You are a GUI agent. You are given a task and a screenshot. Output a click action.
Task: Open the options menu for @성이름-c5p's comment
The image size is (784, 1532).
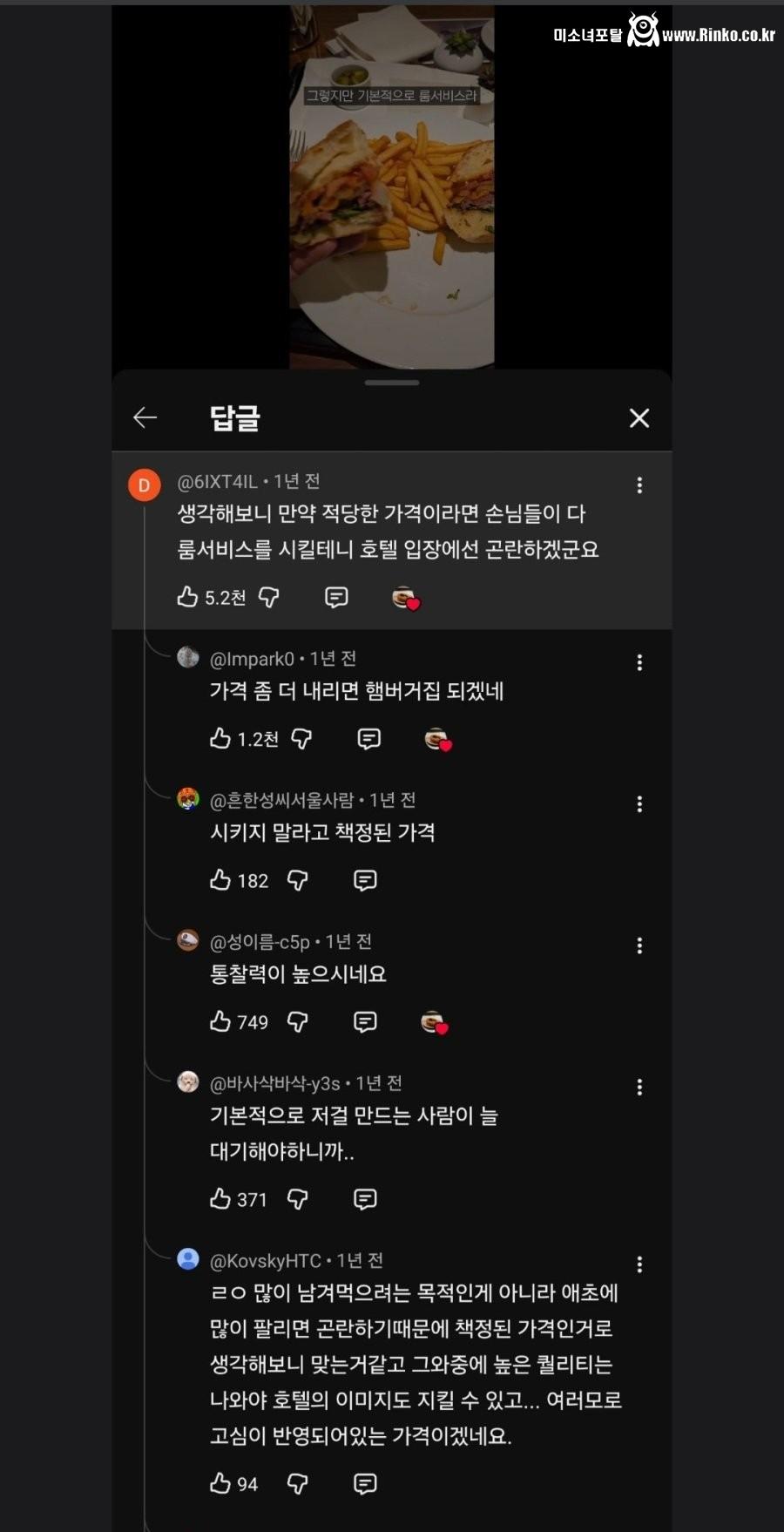[640, 945]
